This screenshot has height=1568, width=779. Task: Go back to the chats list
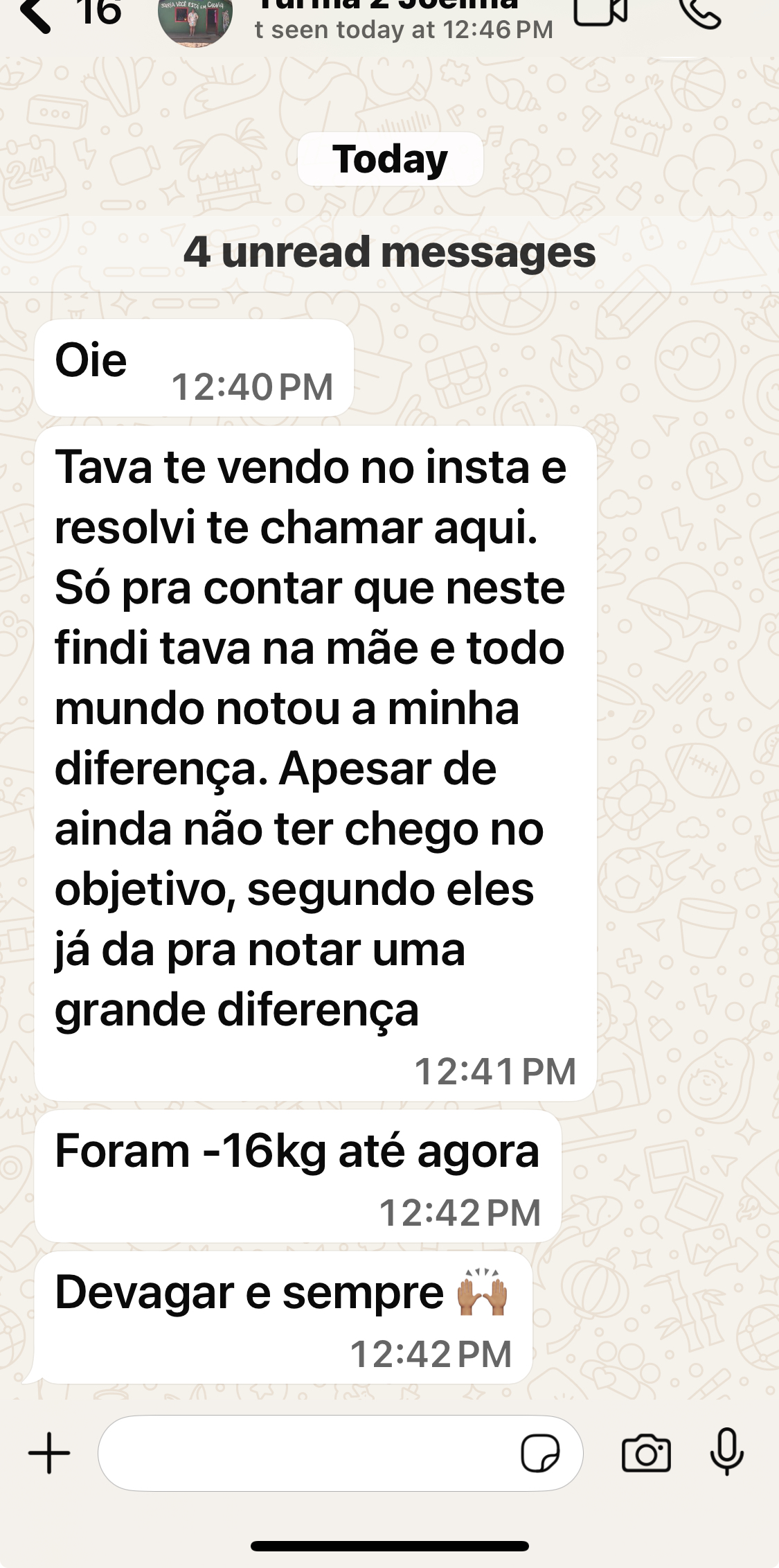coord(36,14)
